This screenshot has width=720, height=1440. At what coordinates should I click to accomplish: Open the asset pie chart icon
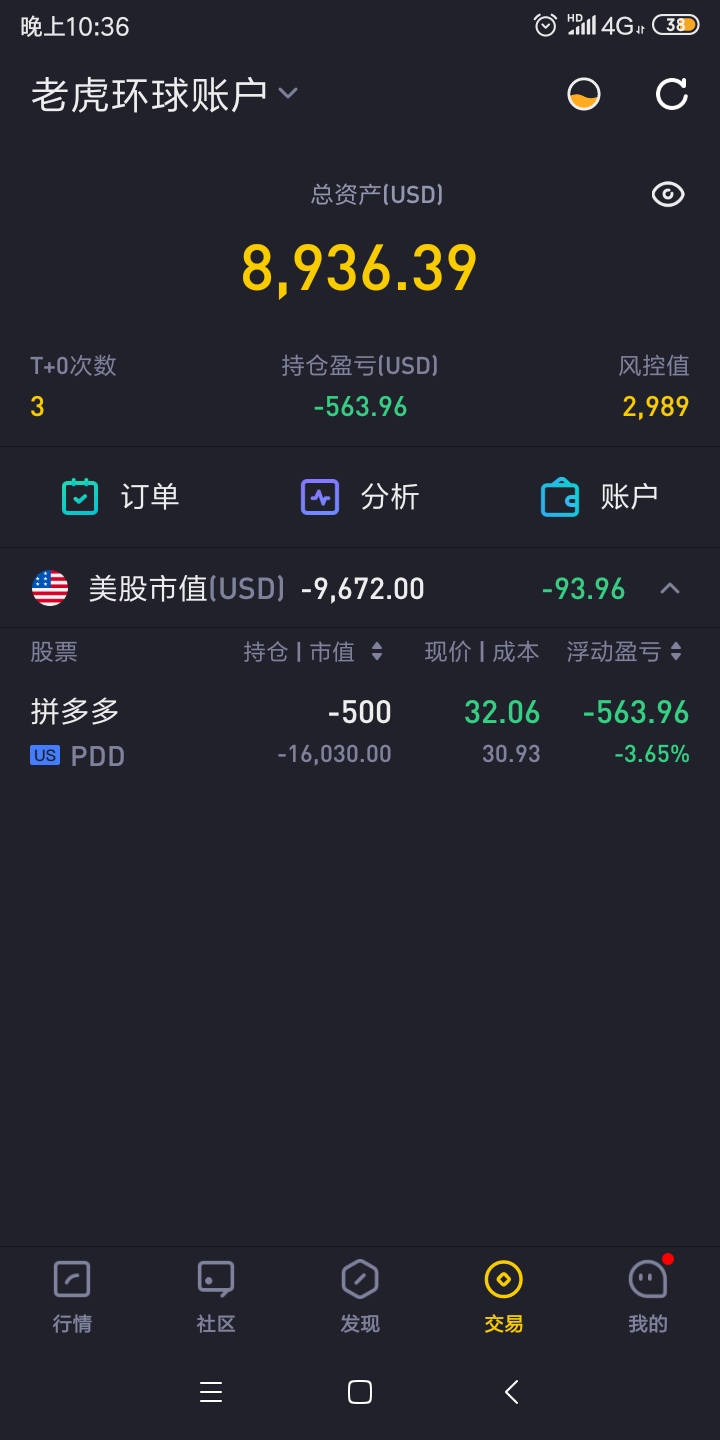tap(584, 94)
